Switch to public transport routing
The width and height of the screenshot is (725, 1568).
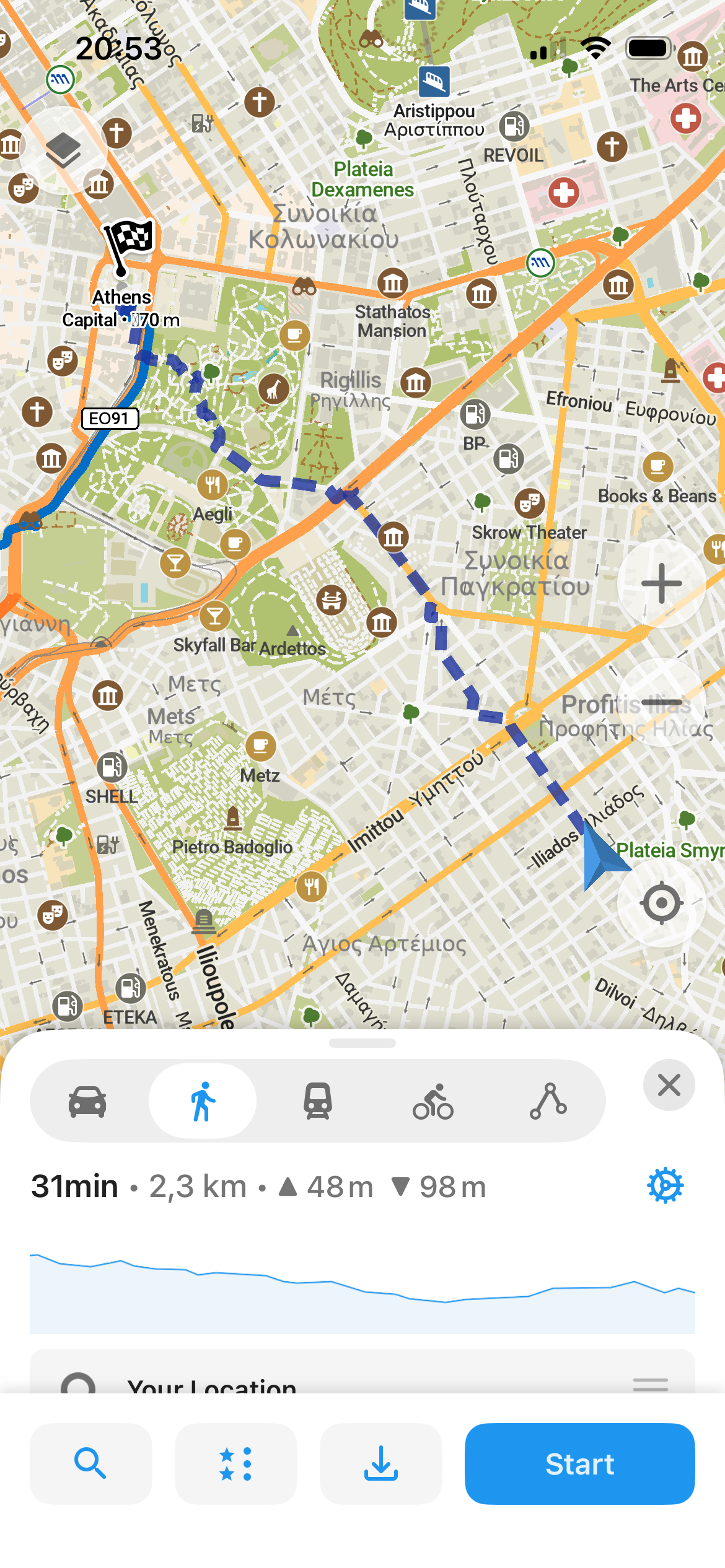(318, 1102)
